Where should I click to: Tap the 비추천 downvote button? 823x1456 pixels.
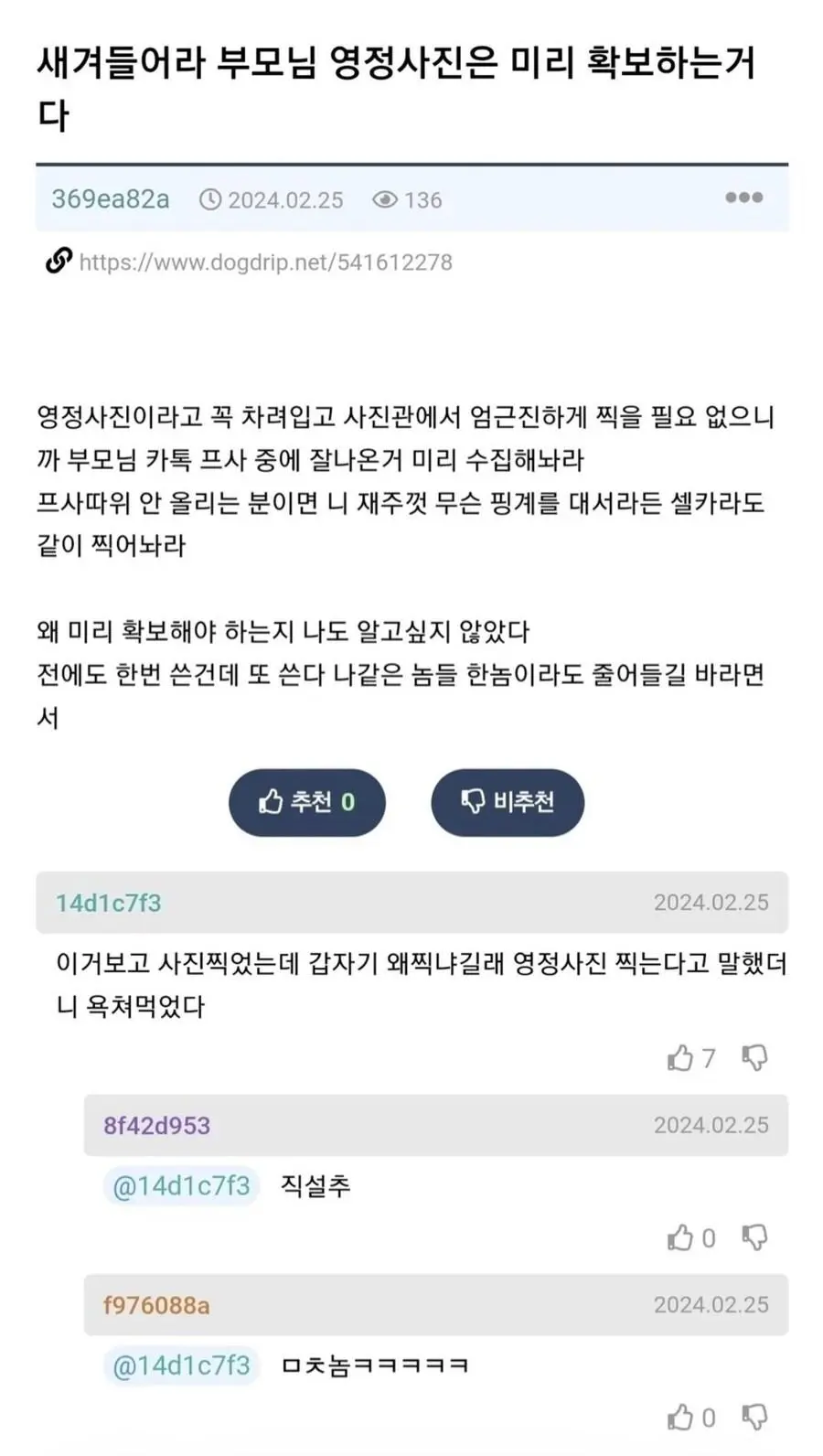[508, 802]
